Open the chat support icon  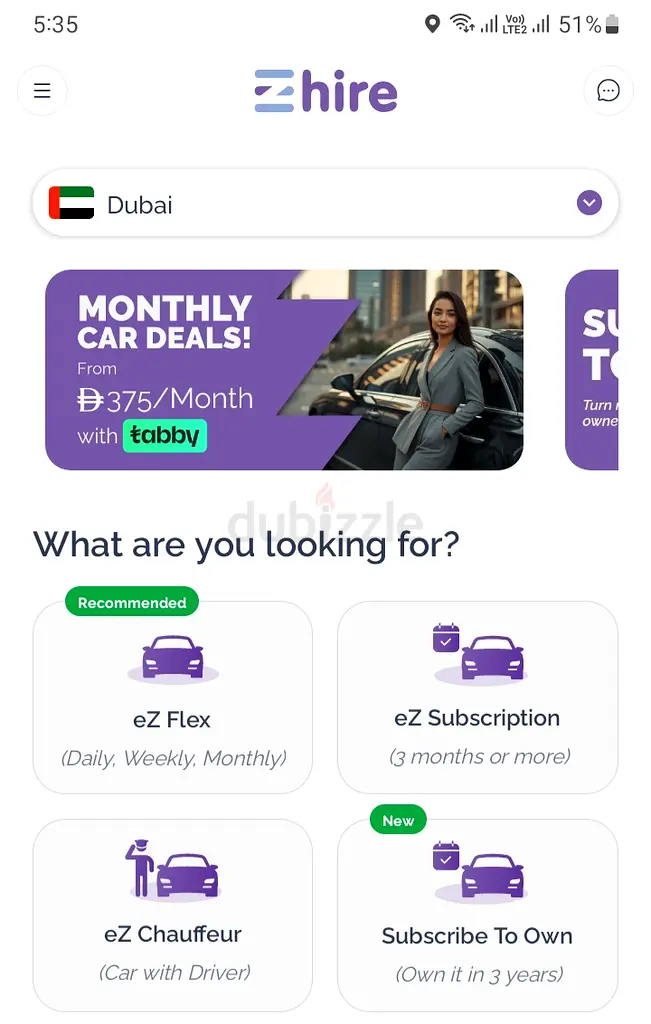(x=608, y=91)
